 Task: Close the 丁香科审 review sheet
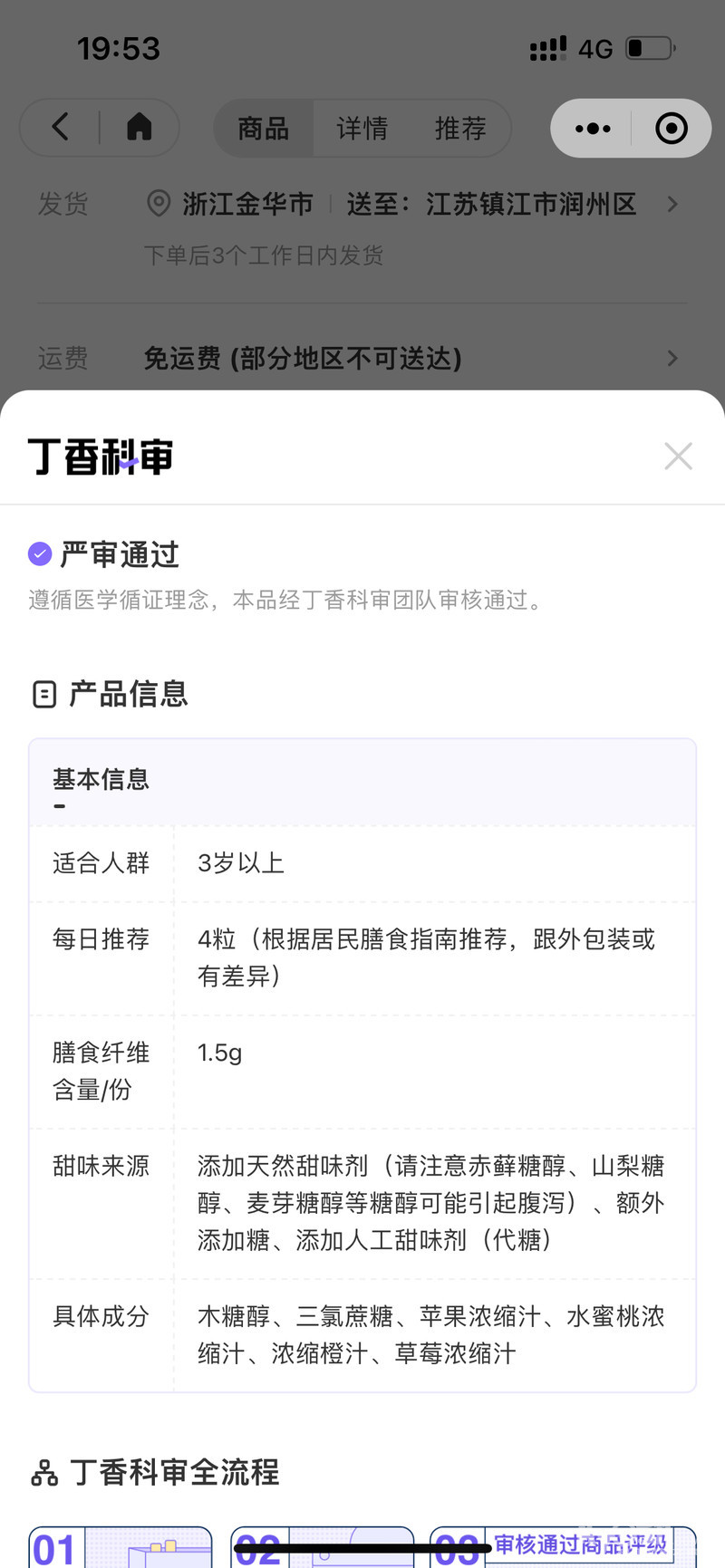point(678,456)
